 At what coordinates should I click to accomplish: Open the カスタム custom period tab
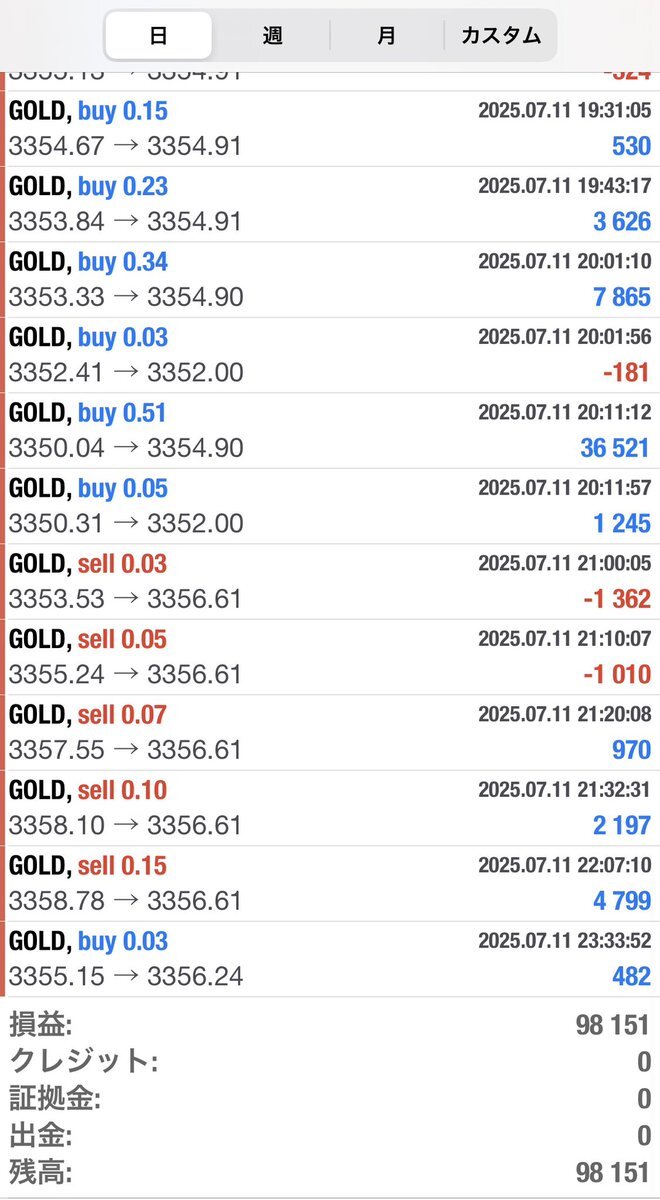pos(500,36)
